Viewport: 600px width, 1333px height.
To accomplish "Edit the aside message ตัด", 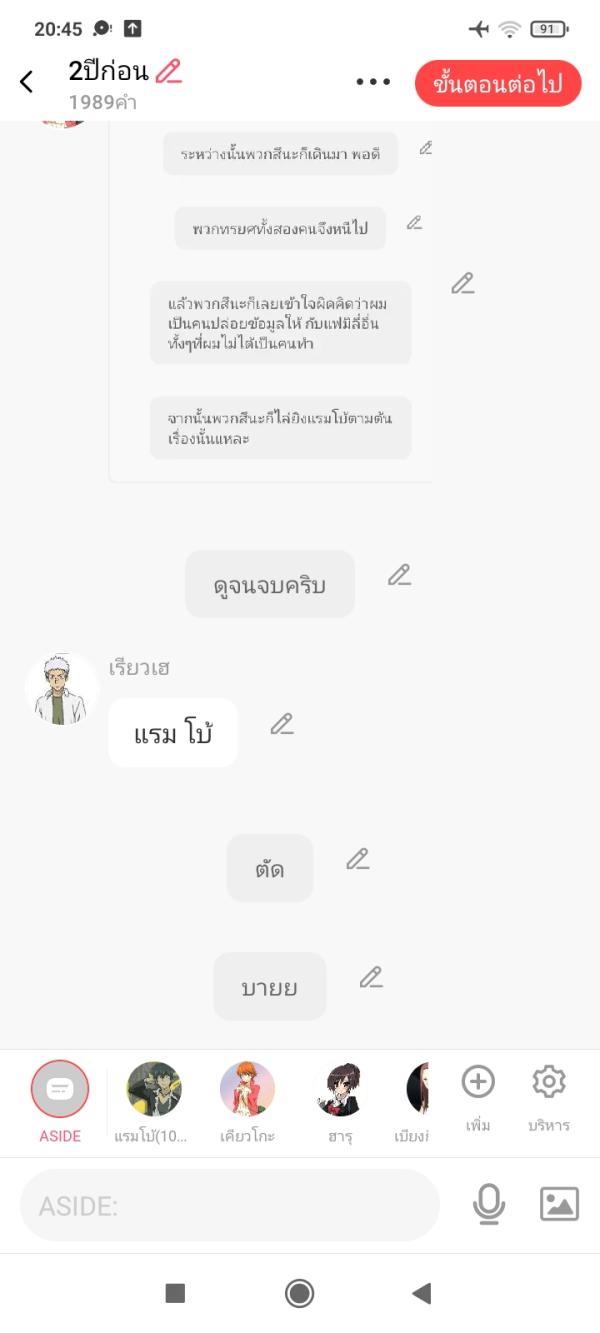I will 358,859.
